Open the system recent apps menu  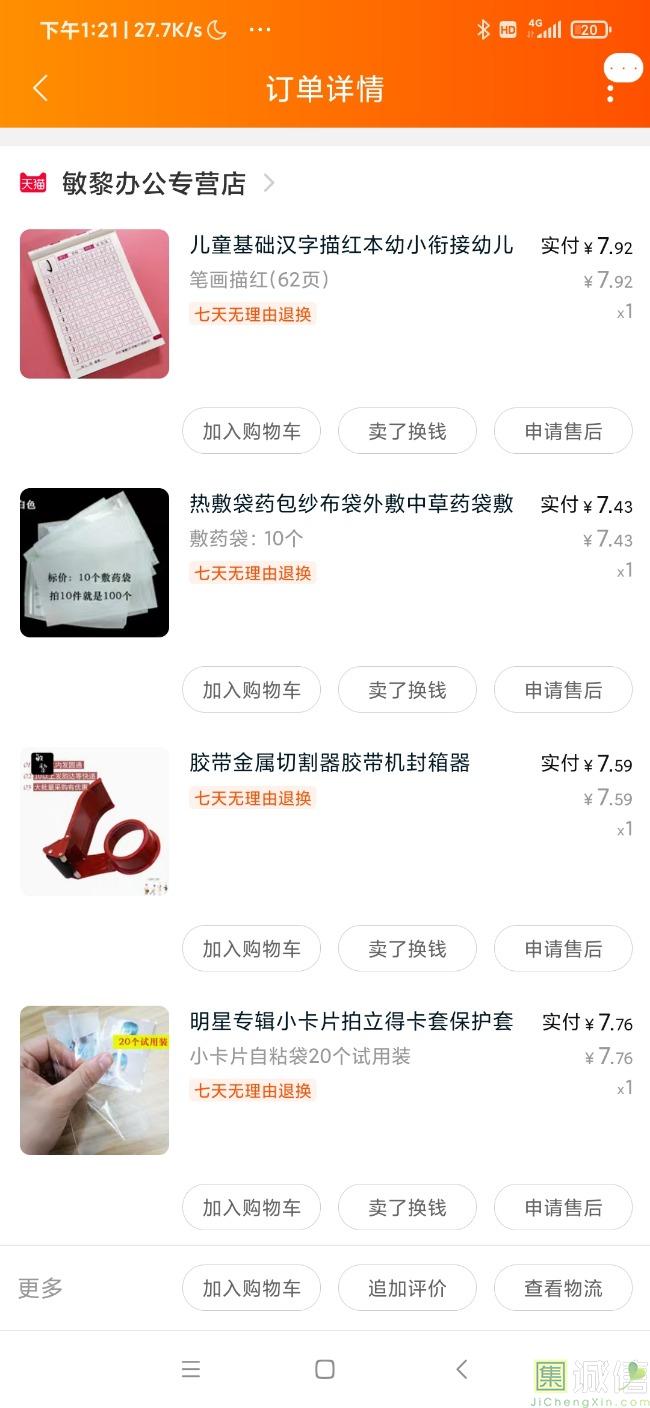click(x=191, y=1369)
